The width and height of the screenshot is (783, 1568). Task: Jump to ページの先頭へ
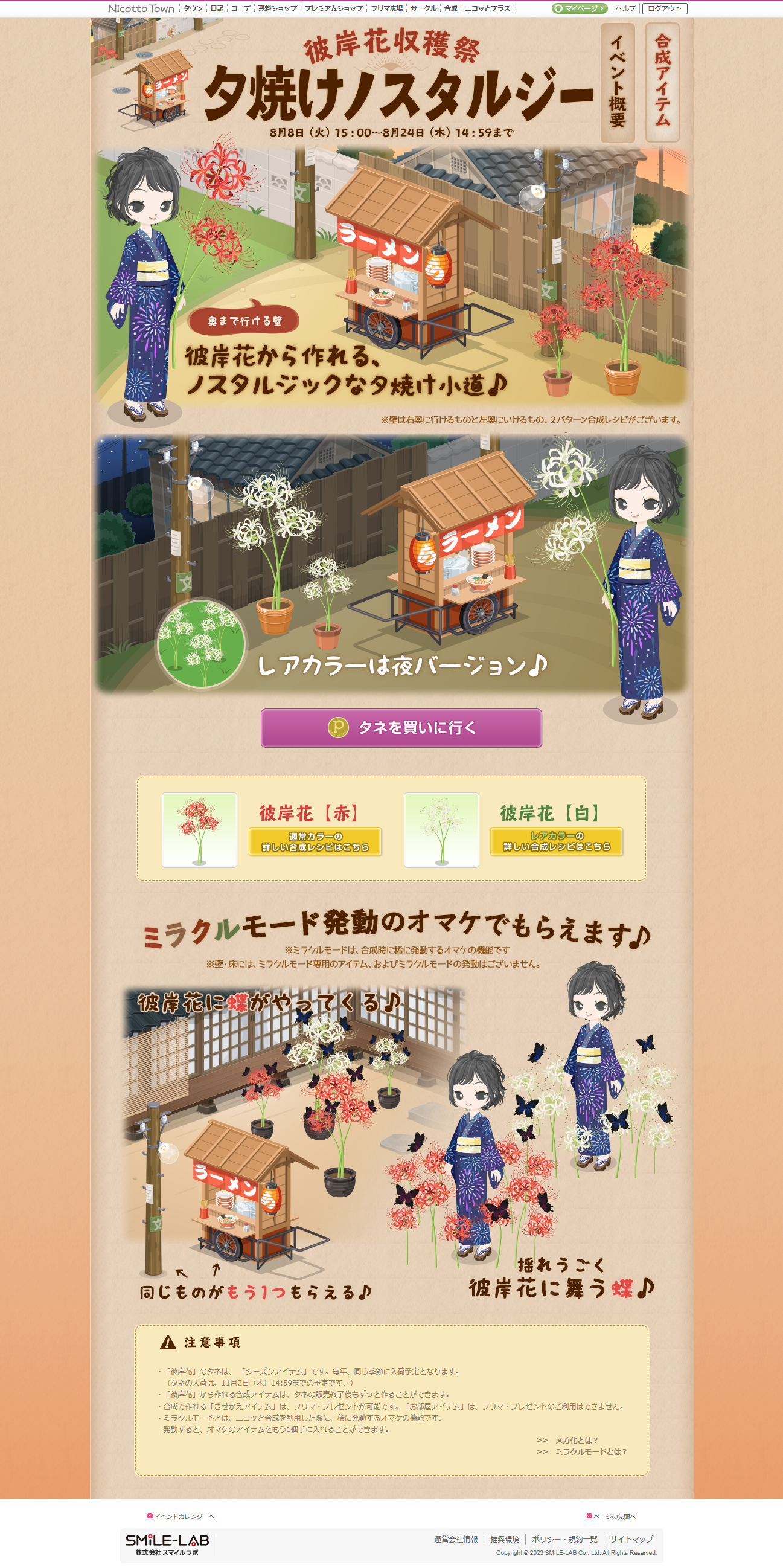(x=611, y=1516)
